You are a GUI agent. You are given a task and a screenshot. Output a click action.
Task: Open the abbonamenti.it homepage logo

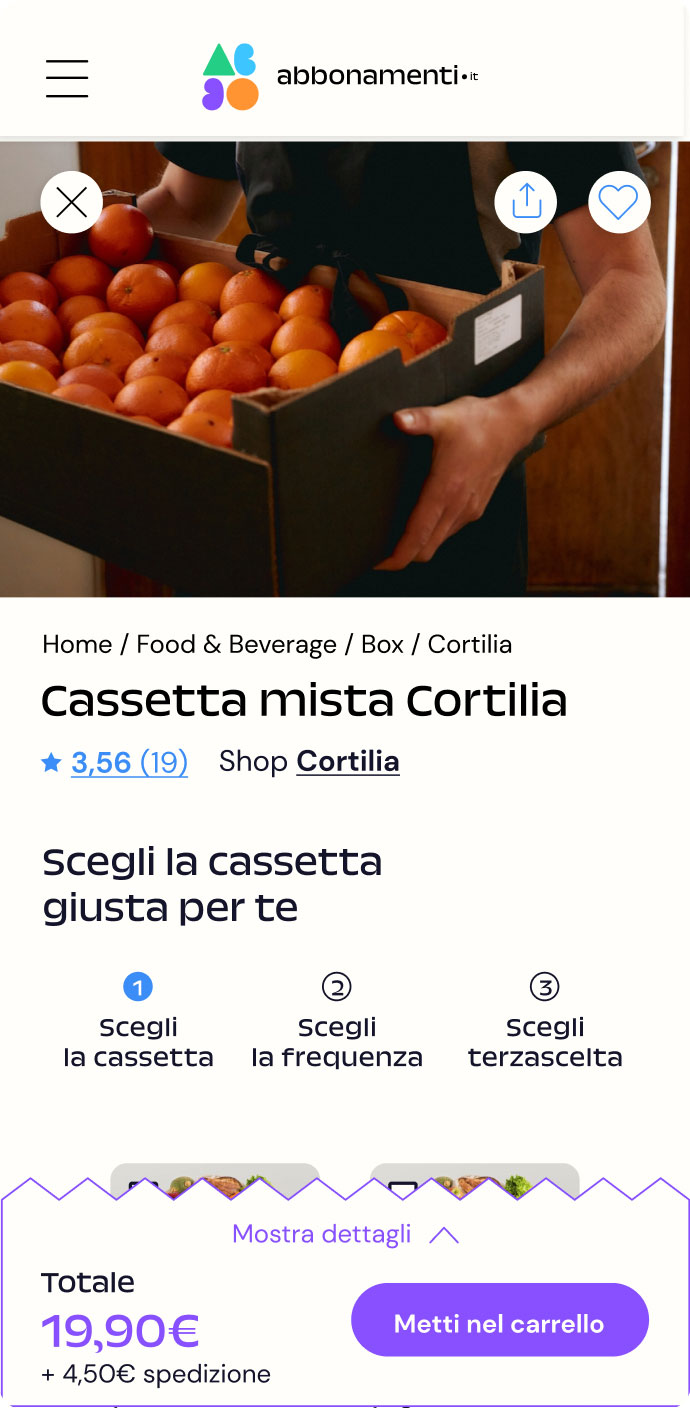click(x=340, y=77)
